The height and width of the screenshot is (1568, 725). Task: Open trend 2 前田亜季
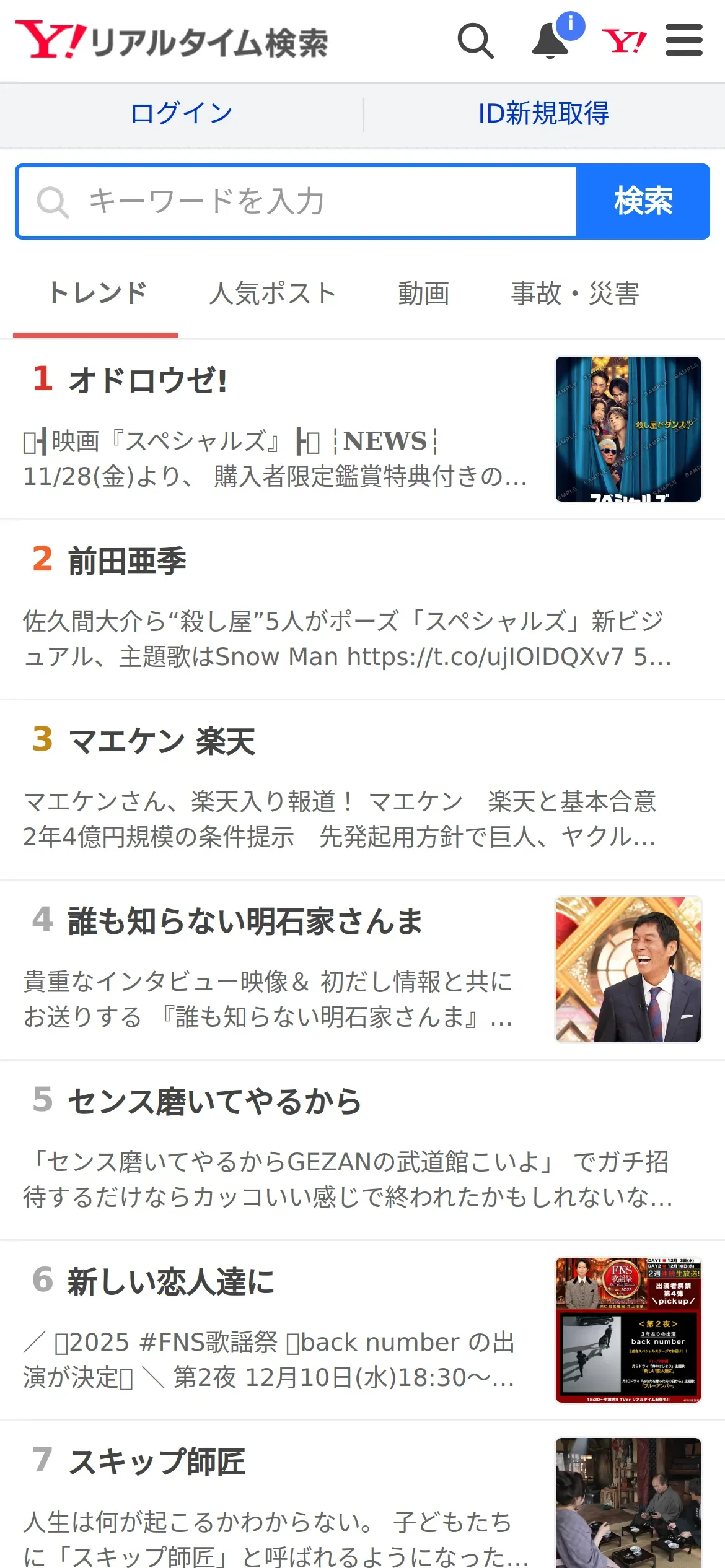click(127, 561)
